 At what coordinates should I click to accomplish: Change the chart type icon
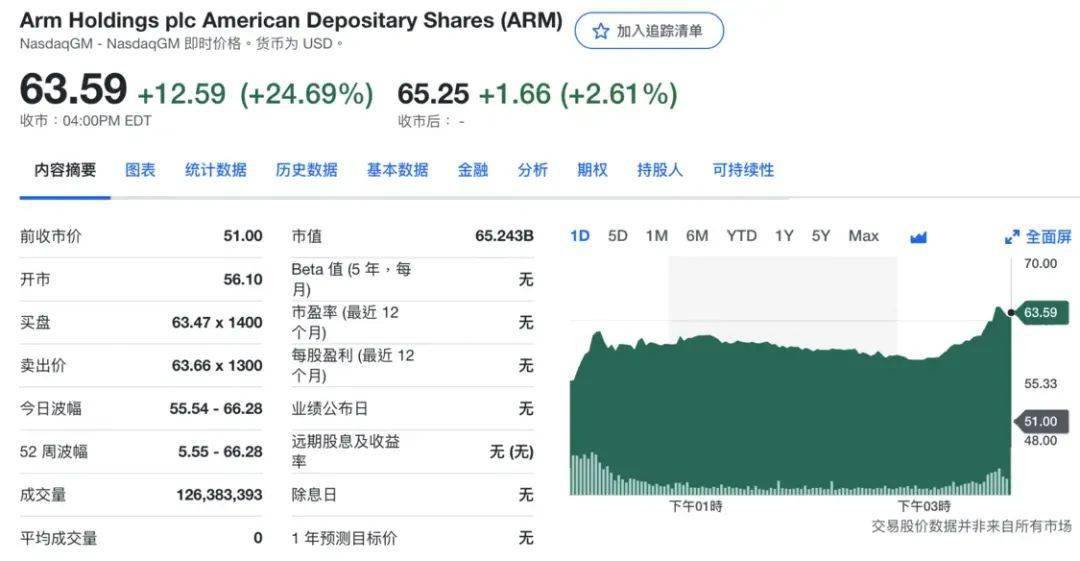pos(919,237)
